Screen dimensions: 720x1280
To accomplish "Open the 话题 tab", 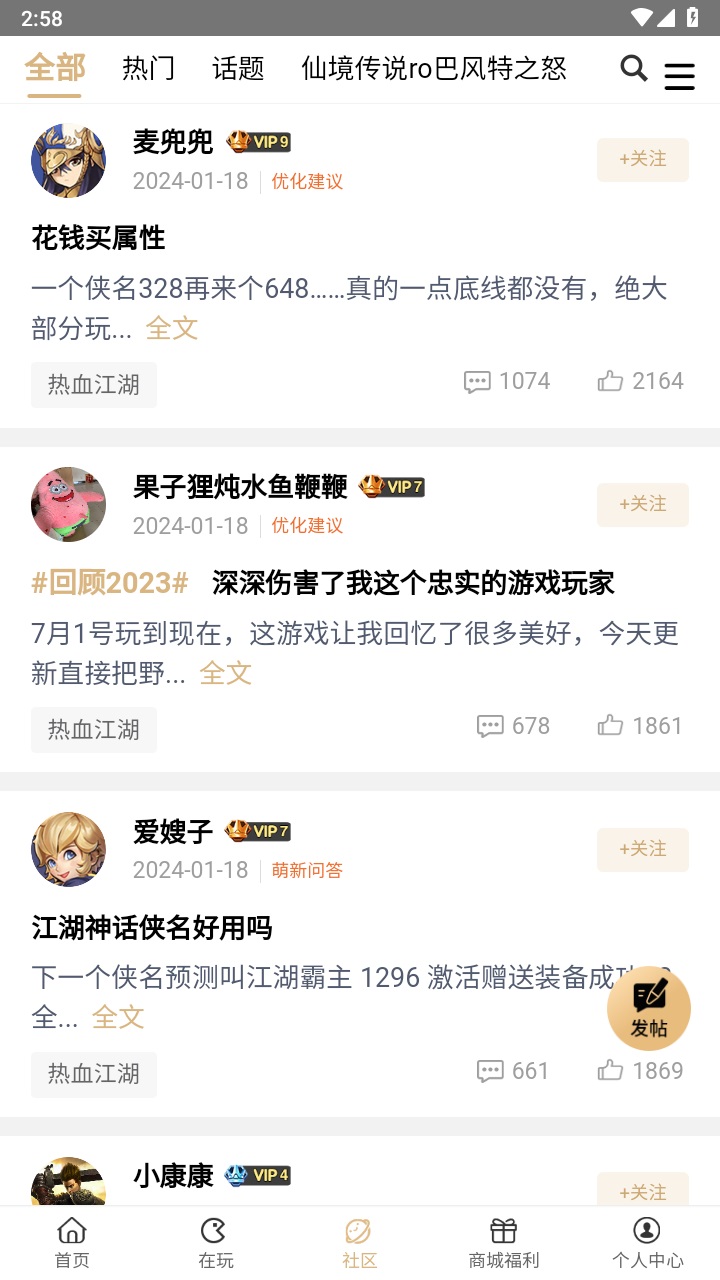I will [237, 69].
